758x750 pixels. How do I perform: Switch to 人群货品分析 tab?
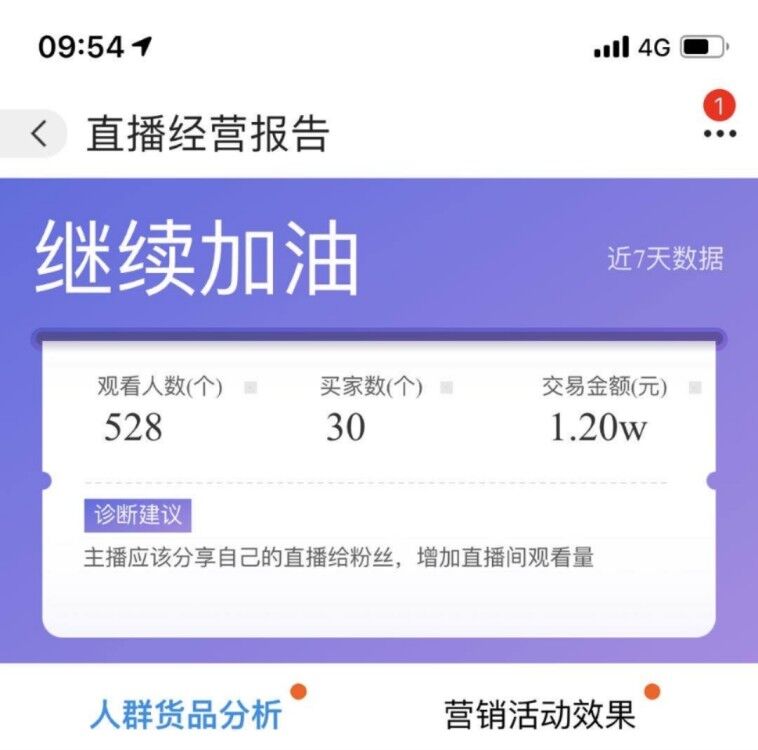(x=186, y=714)
